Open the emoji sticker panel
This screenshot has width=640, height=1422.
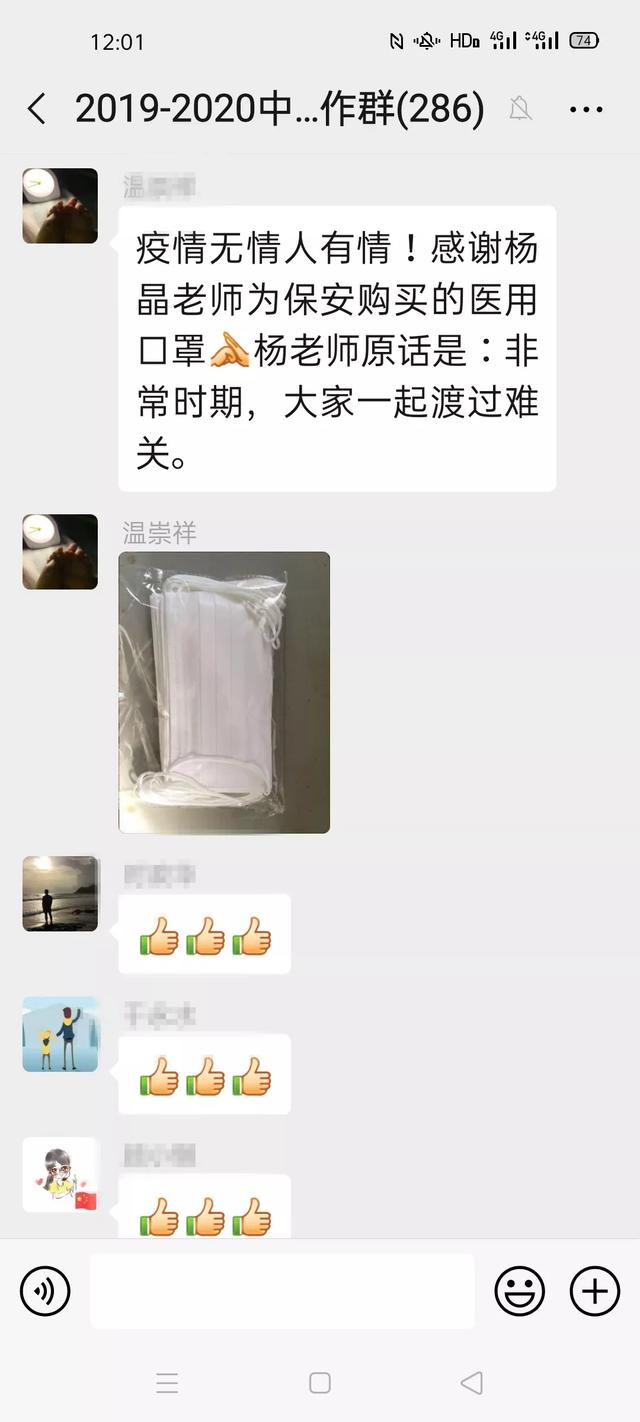tap(520, 1291)
